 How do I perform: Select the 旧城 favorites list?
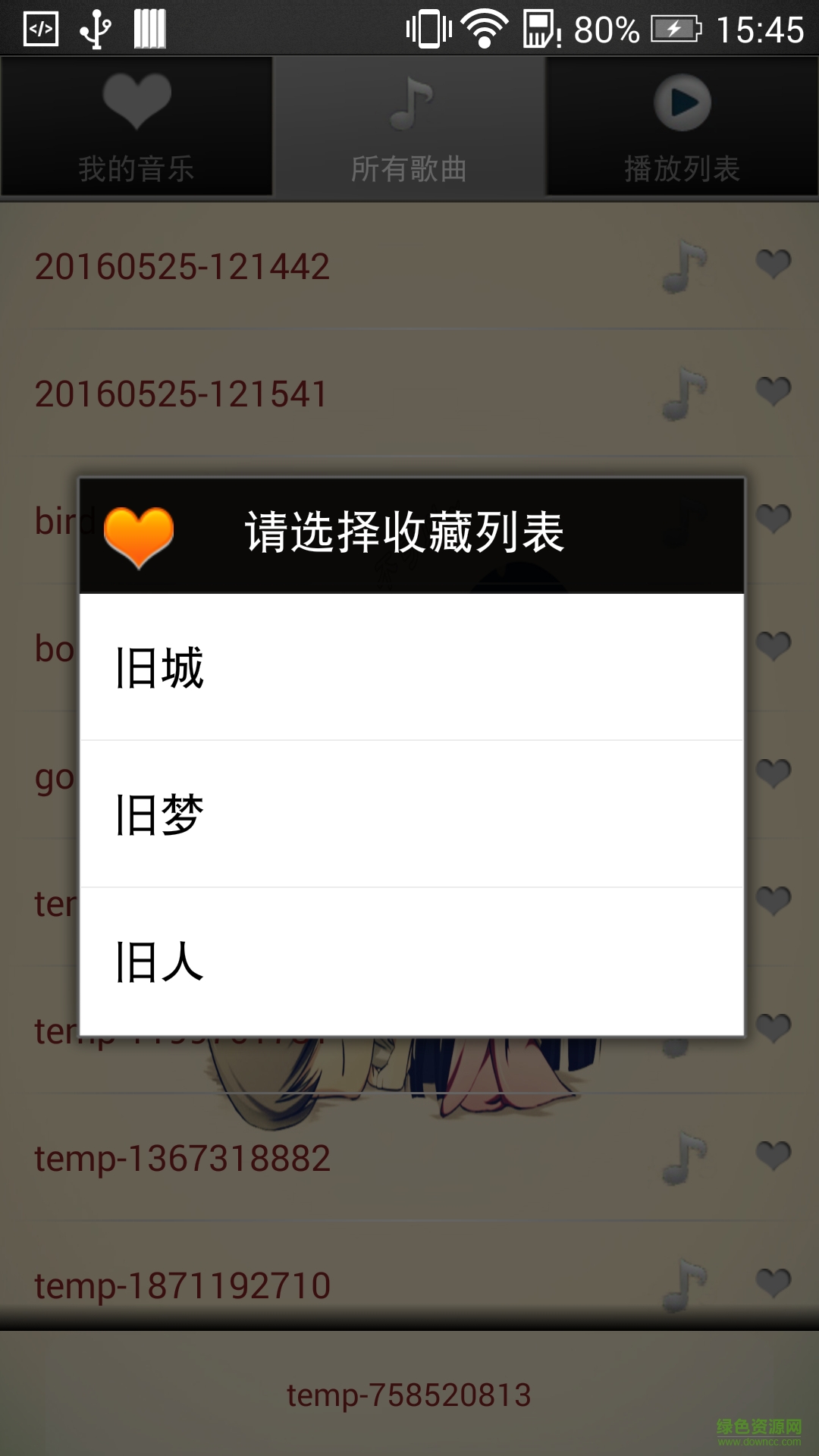(x=411, y=667)
